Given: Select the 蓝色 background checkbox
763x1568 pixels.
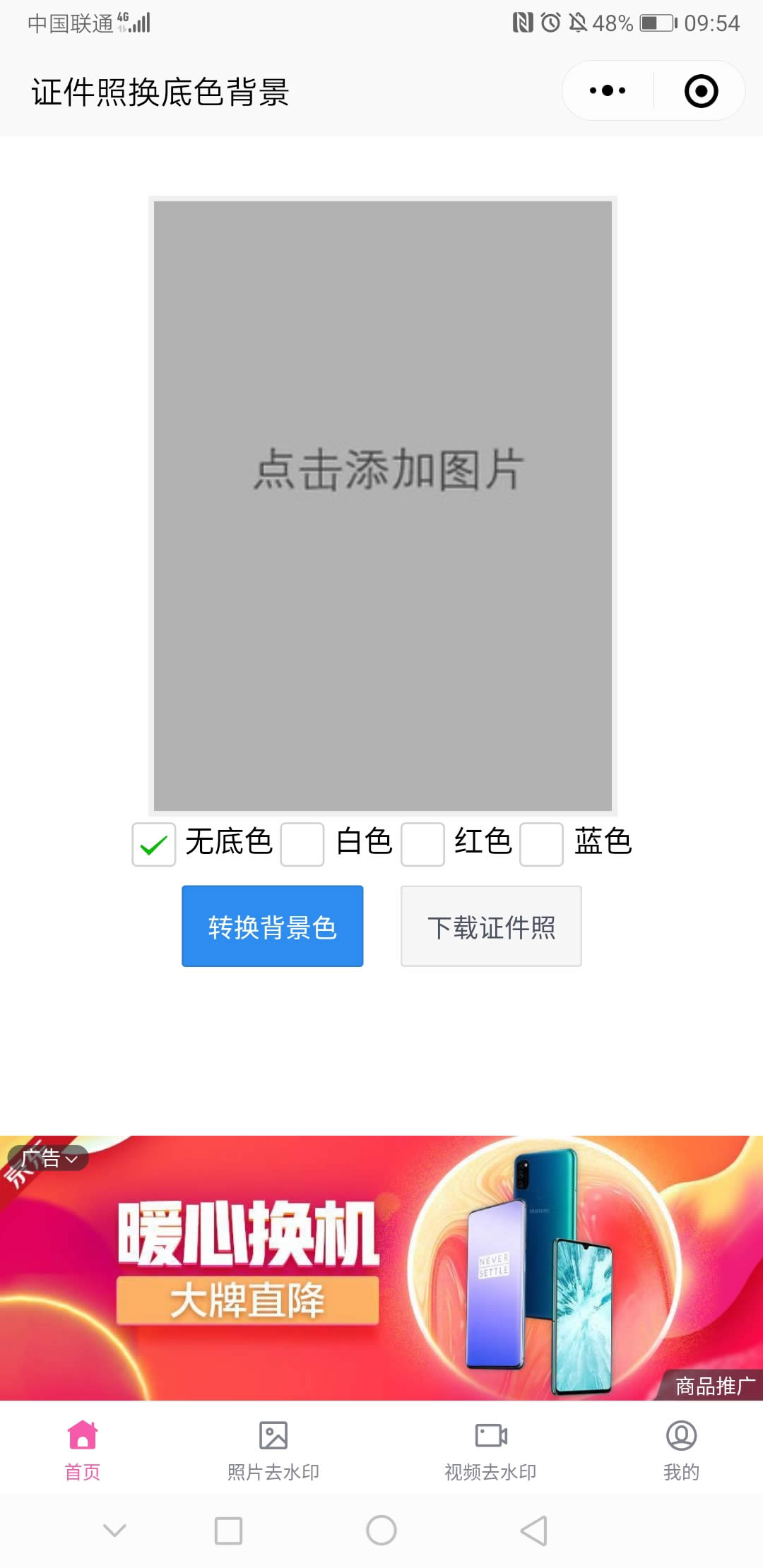Looking at the screenshot, I should coord(541,845).
